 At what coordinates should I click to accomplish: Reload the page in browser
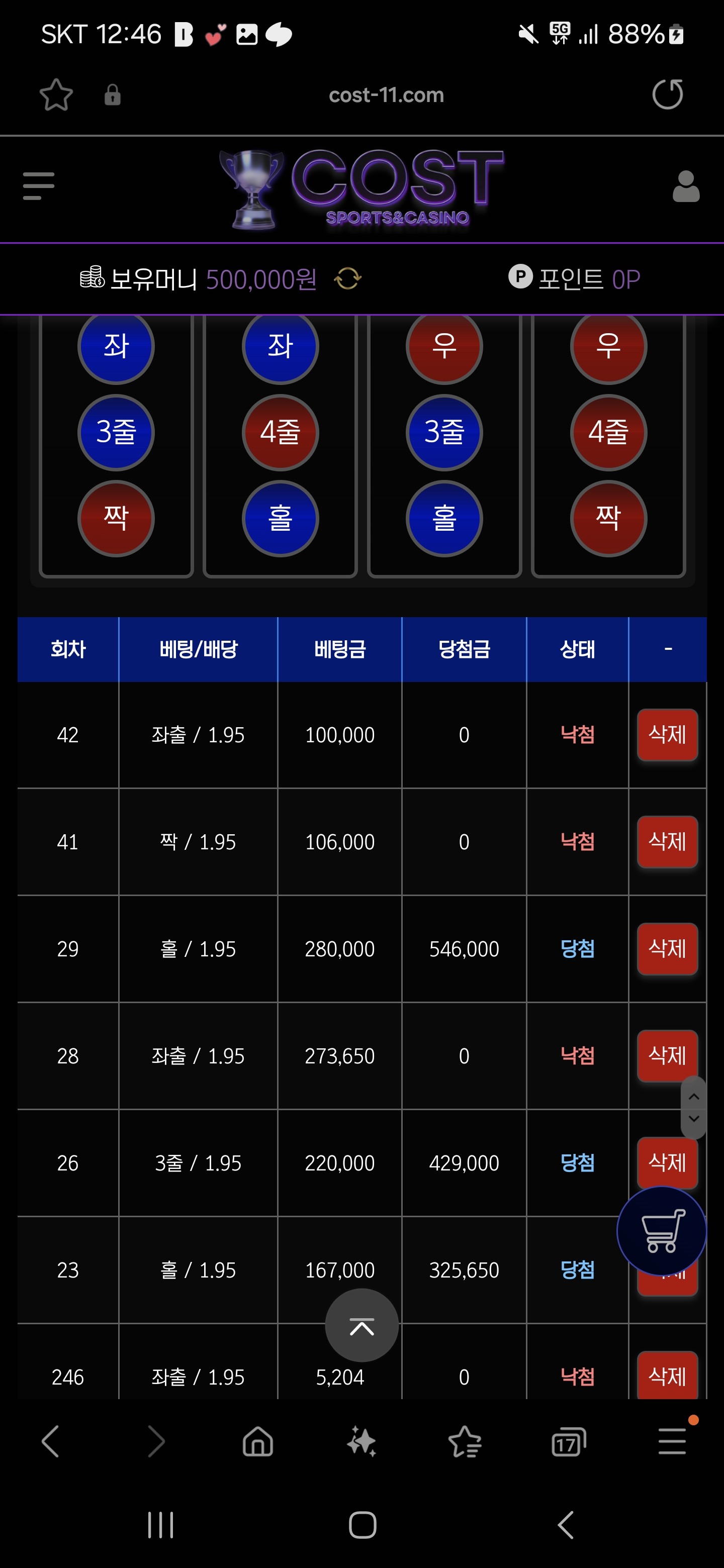pyautogui.click(x=667, y=95)
